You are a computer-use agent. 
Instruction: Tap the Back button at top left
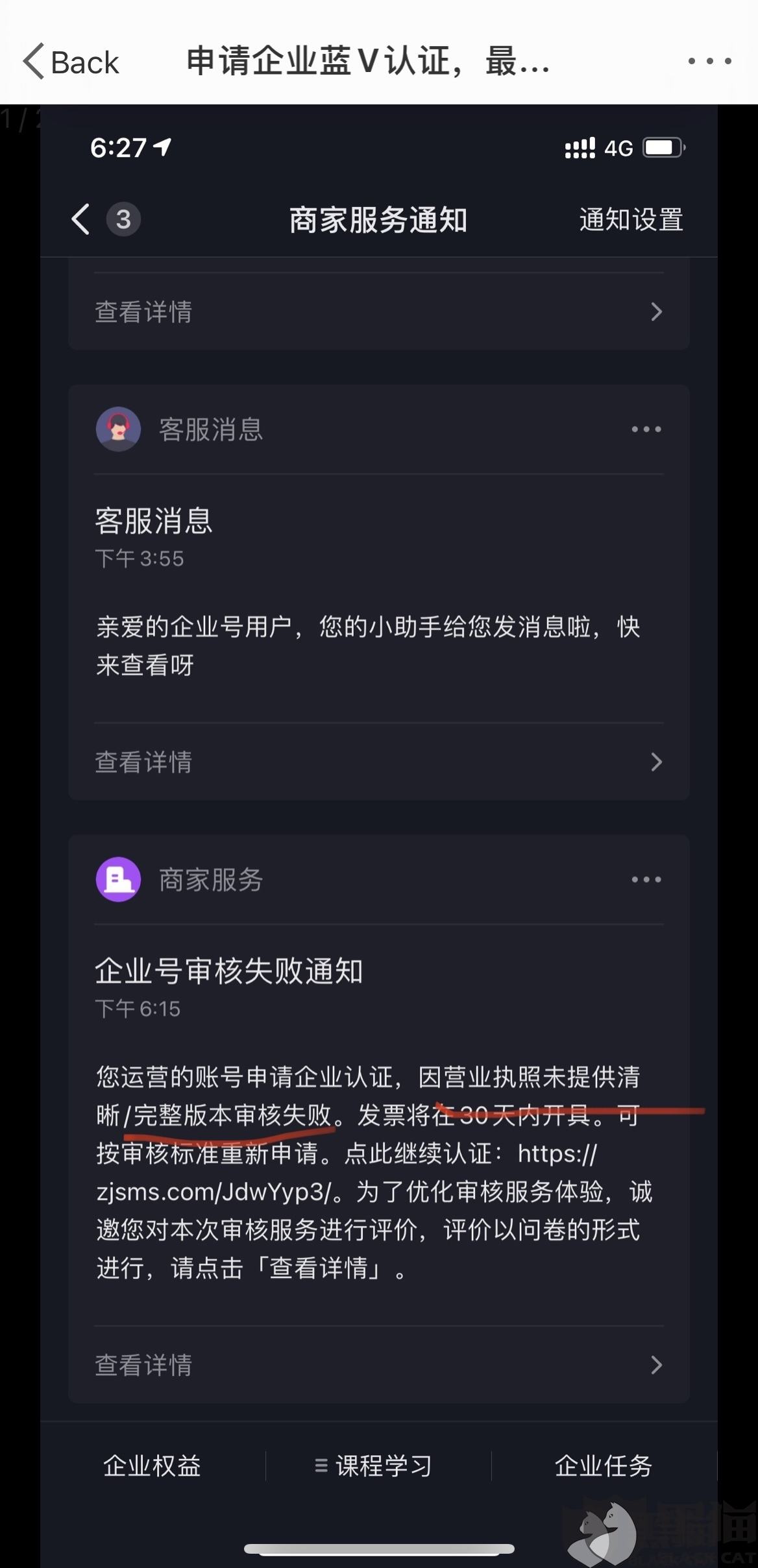pos(71,62)
